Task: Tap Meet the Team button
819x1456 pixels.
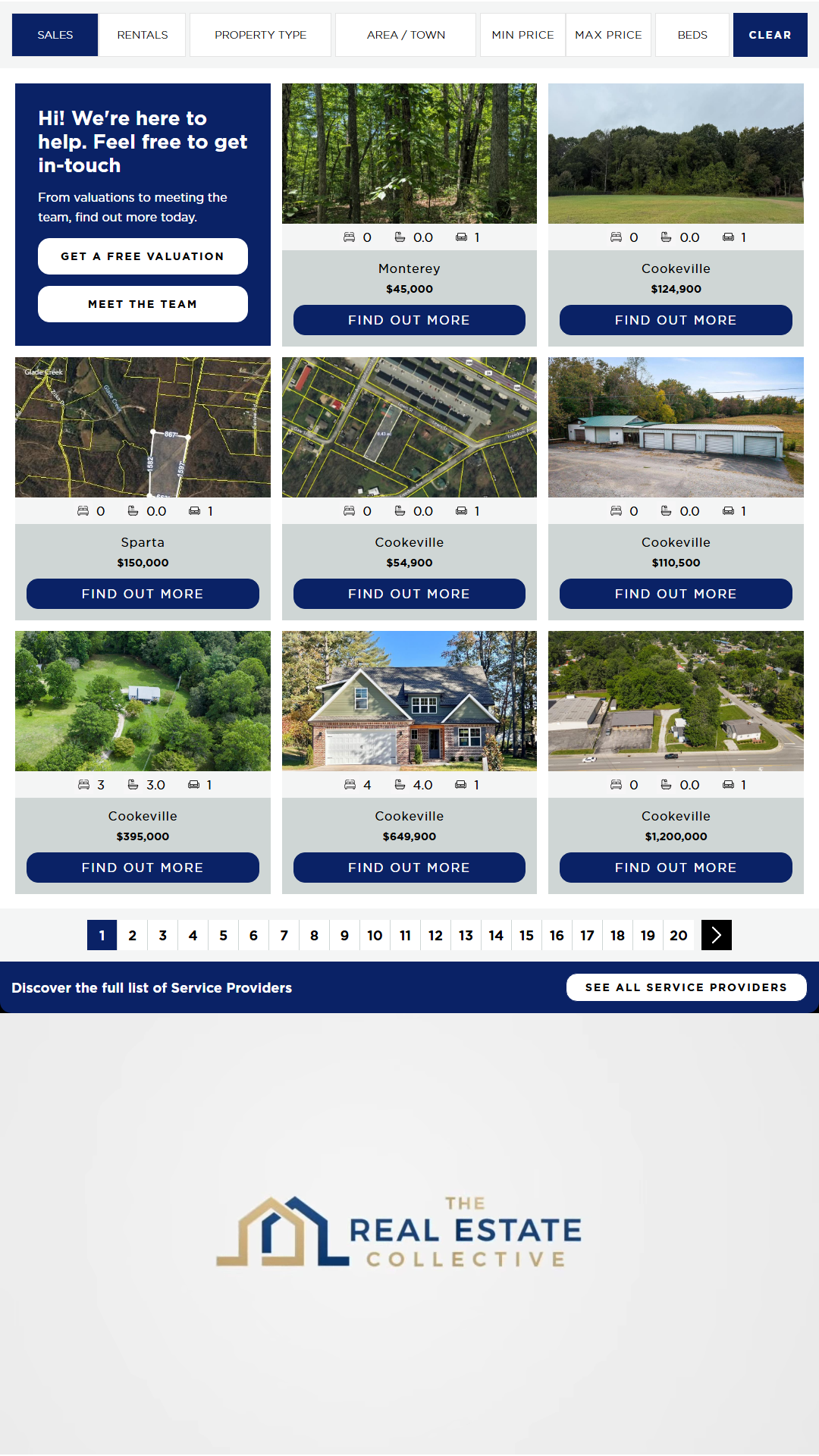Action: [x=143, y=304]
